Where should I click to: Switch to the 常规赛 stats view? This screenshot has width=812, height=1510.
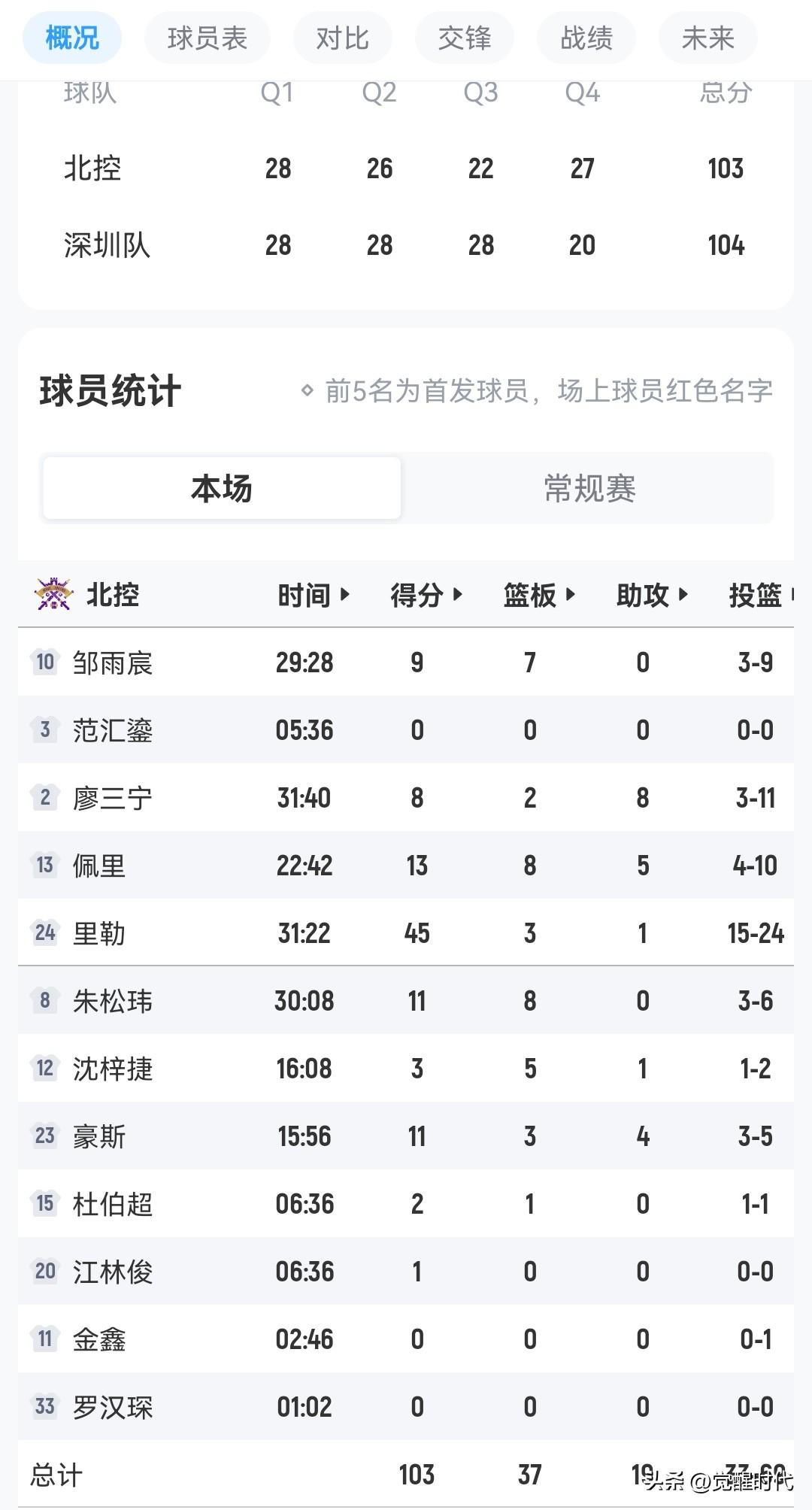click(x=589, y=488)
